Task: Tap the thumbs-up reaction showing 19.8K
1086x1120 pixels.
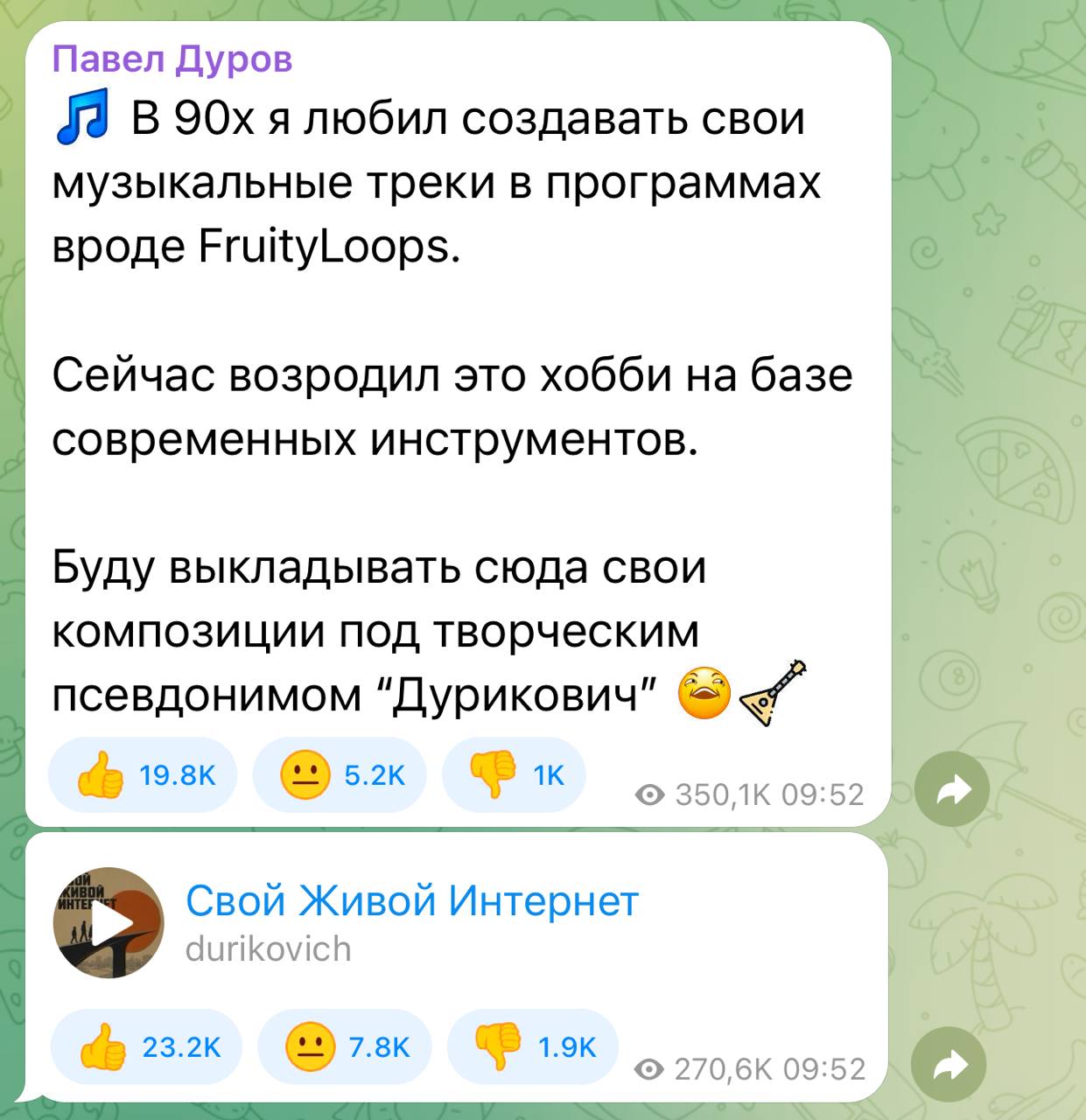Action: pyautogui.click(x=143, y=775)
